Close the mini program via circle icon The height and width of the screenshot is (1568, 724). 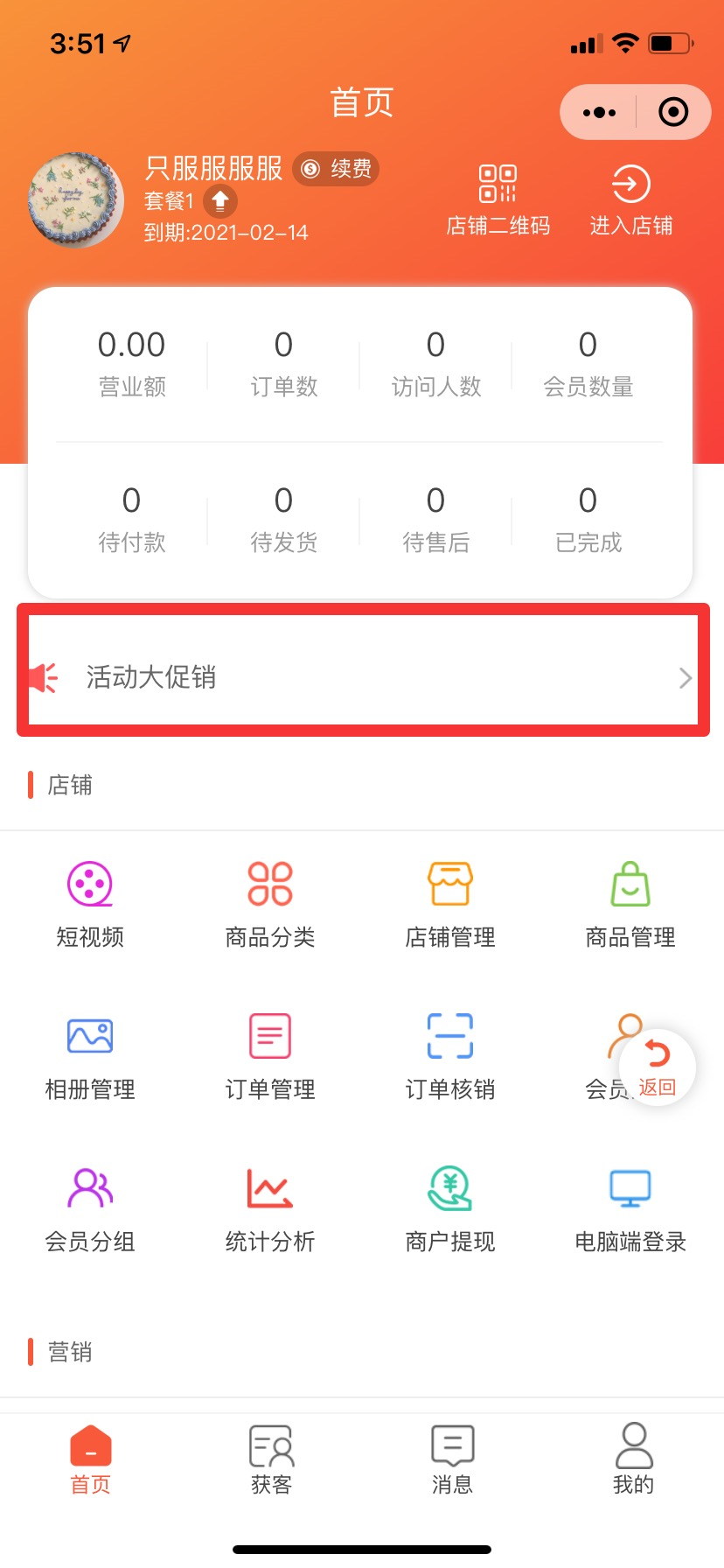[672, 112]
